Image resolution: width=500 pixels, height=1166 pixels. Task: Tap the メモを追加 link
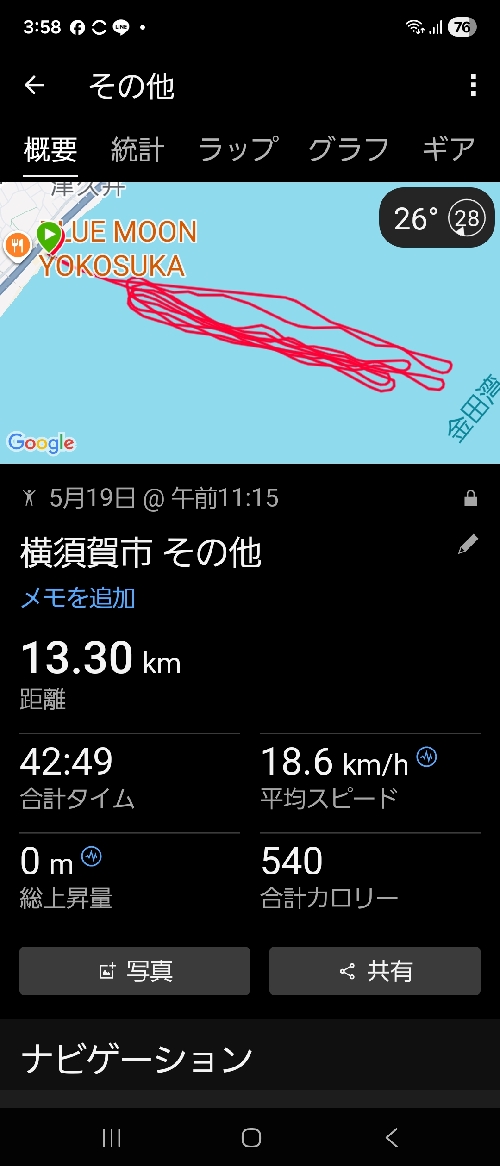pos(77,598)
